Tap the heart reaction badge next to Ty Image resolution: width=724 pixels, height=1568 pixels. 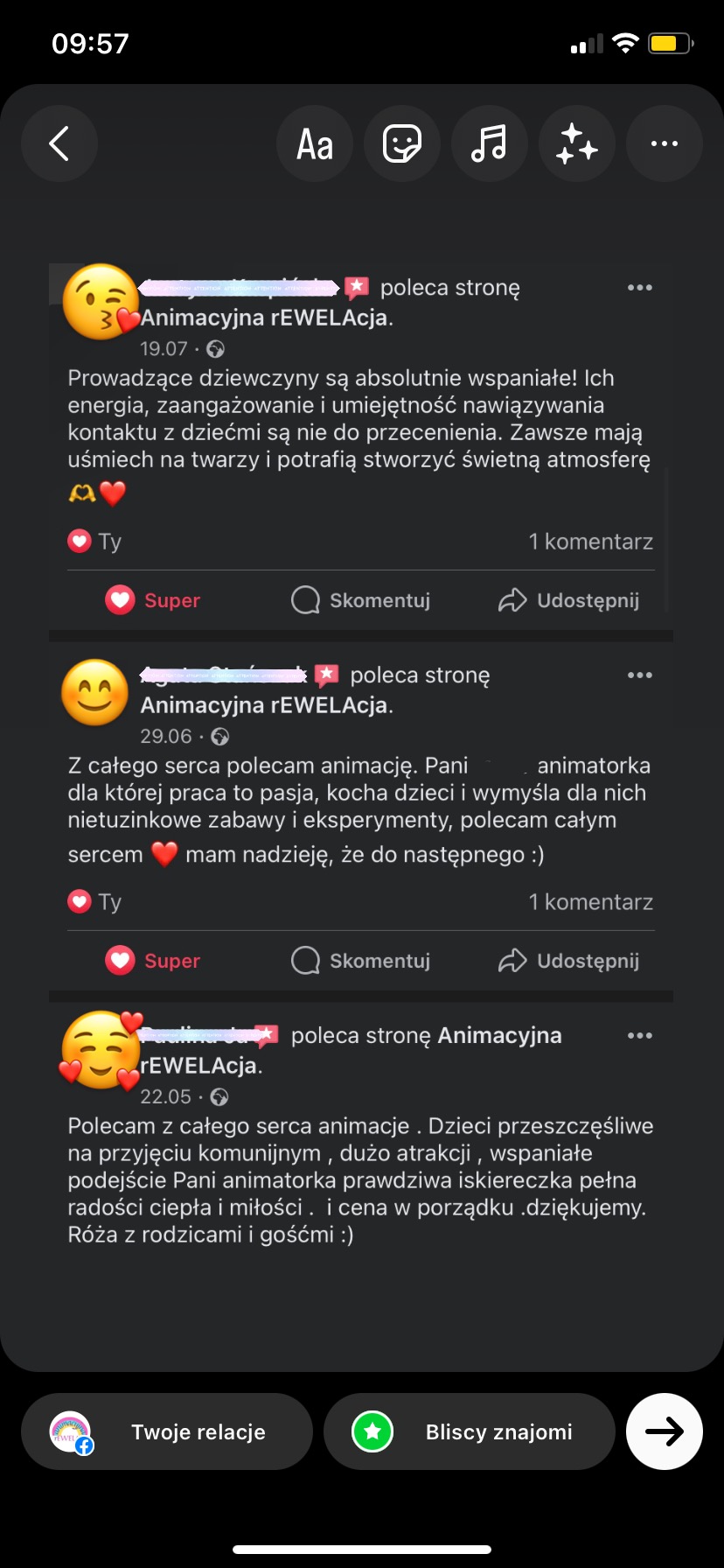tap(79, 541)
